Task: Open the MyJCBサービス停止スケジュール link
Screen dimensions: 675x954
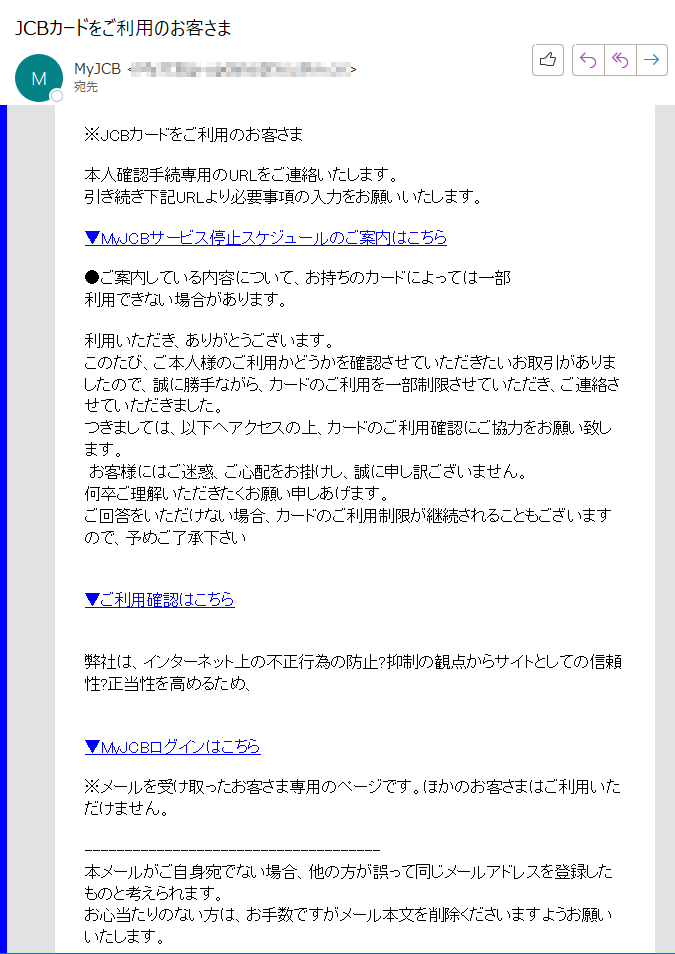Action: point(266,237)
